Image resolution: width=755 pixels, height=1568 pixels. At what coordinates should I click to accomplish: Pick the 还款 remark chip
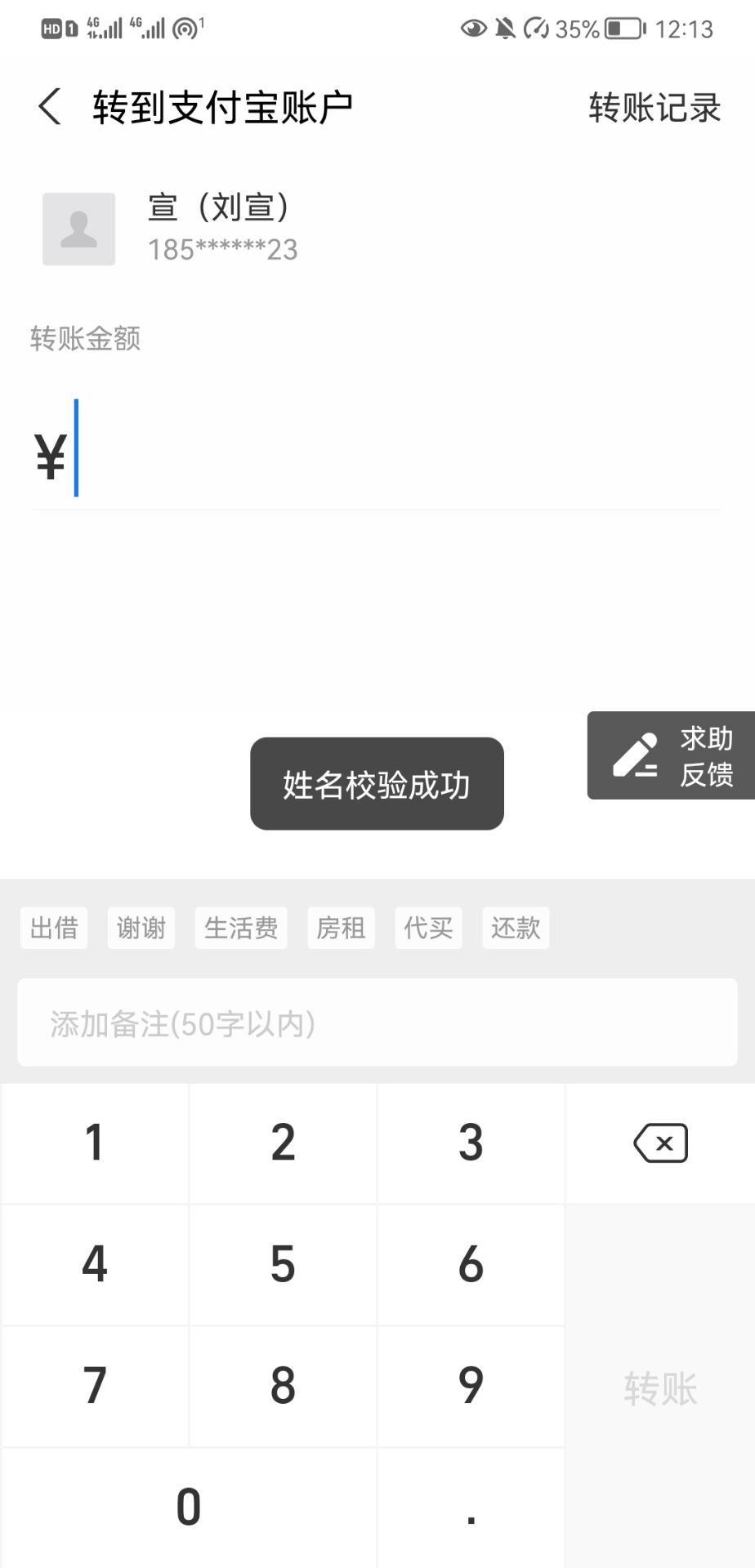[x=516, y=928]
